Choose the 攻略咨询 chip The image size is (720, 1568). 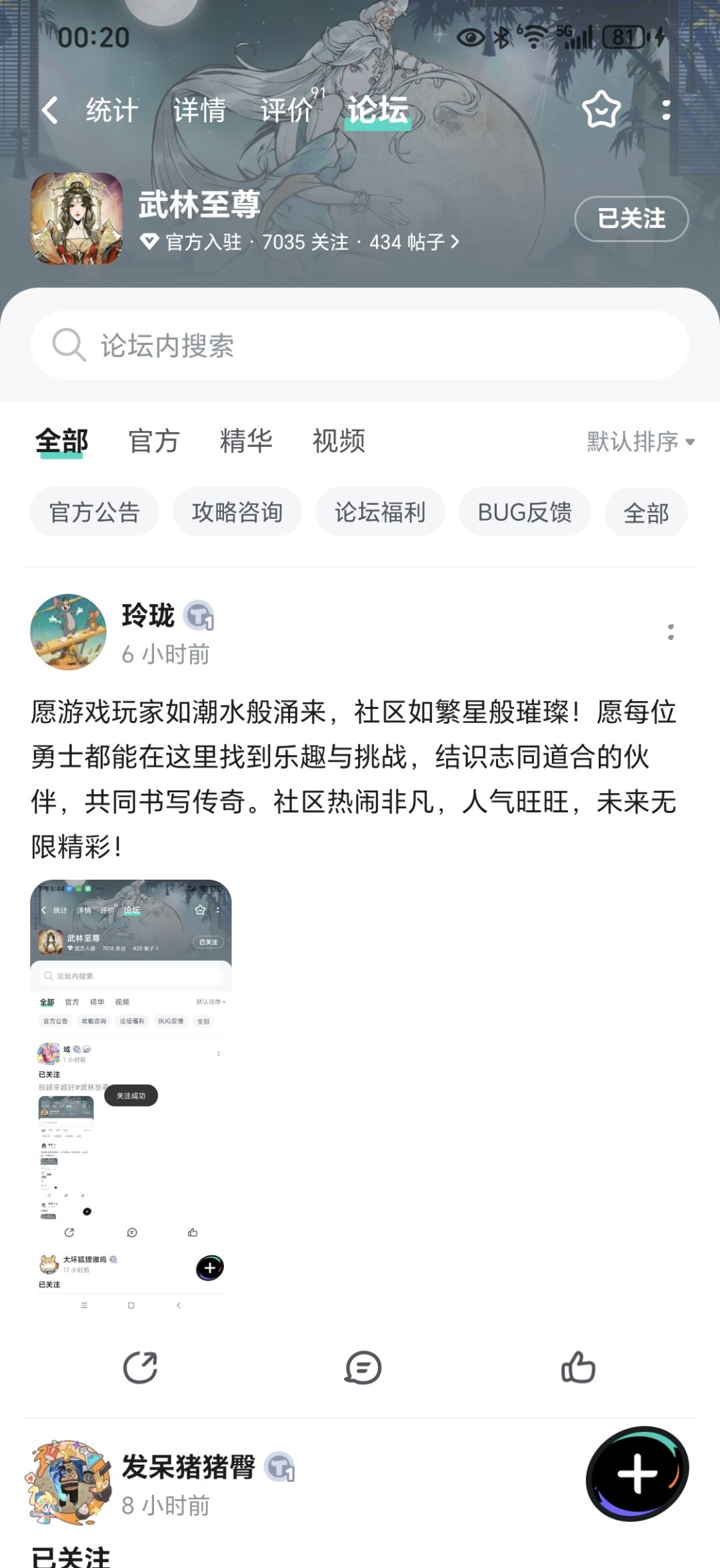pyautogui.click(x=237, y=512)
